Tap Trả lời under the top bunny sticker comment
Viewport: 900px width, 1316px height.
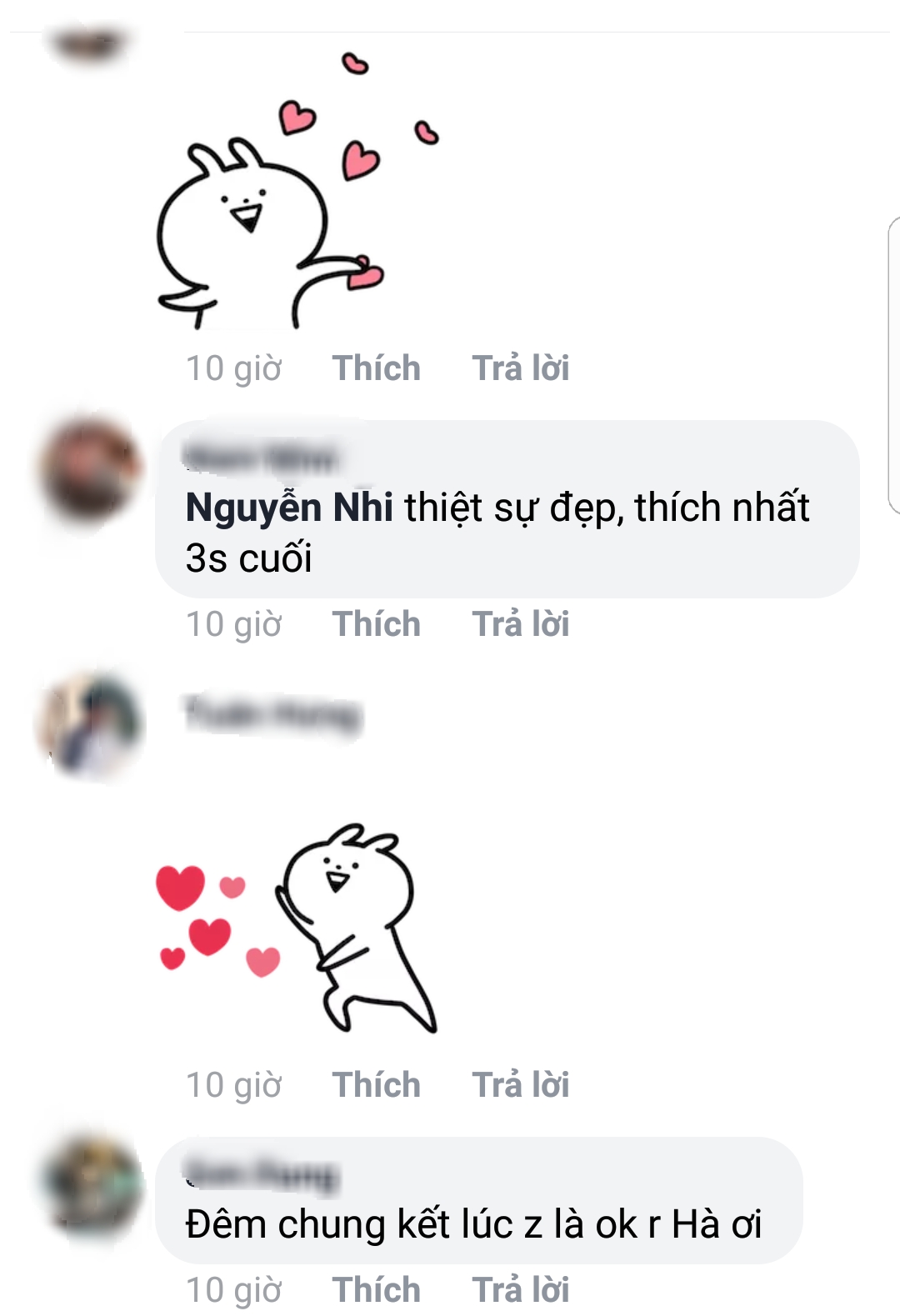pyautogui.click(x=520, y=368)
